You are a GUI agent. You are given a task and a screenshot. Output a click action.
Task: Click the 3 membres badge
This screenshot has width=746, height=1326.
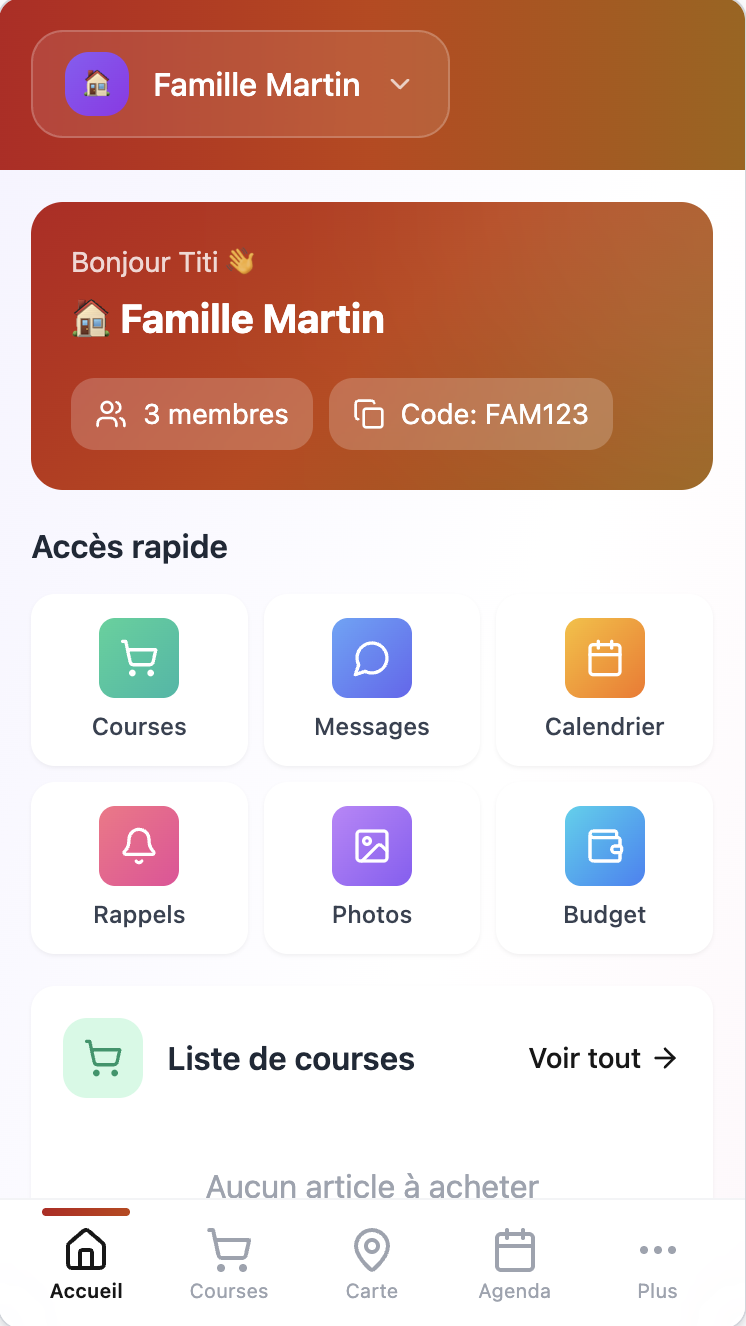tap(191, 413)
